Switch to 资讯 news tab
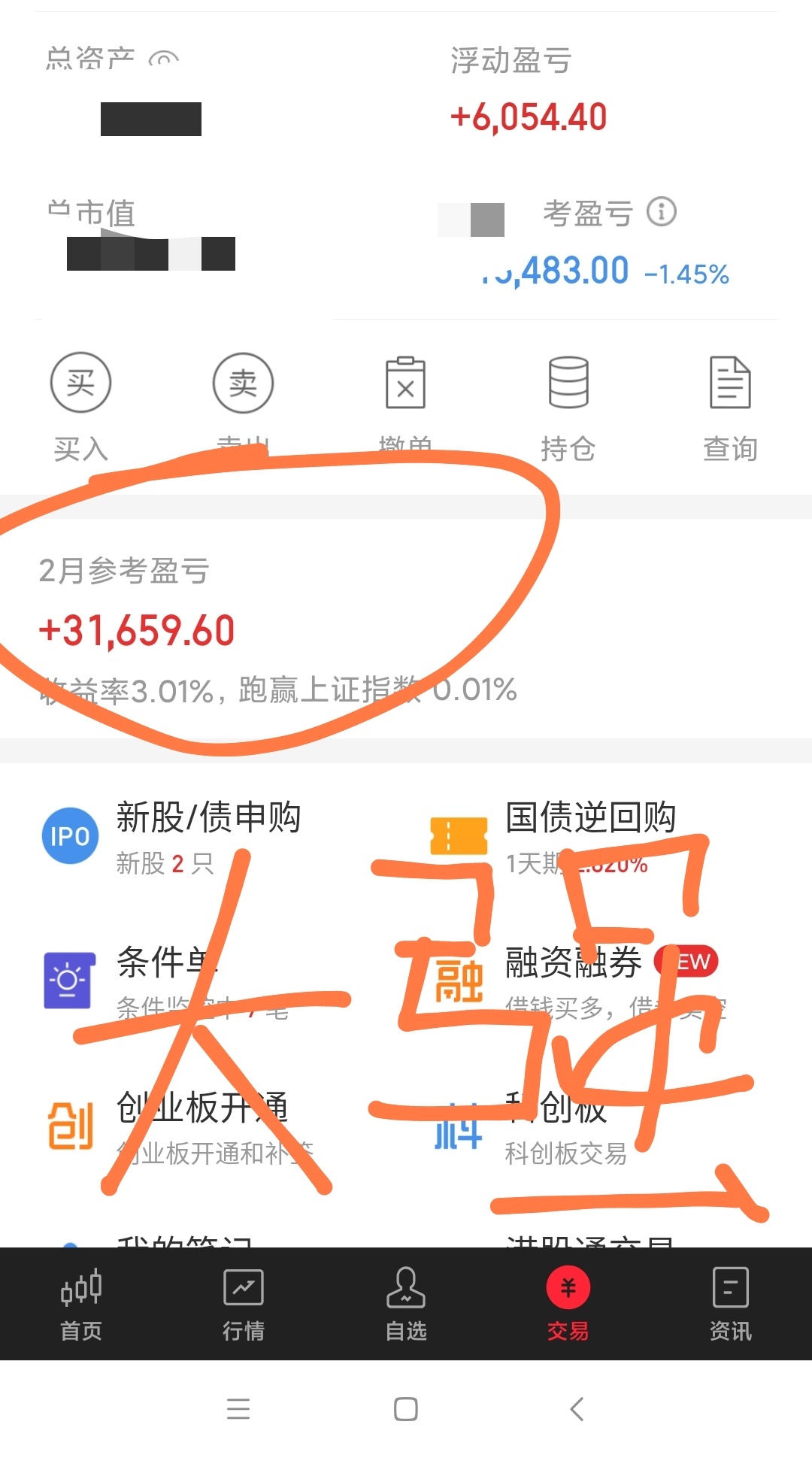This screenshot has width=812, height=1458. 731,1304
